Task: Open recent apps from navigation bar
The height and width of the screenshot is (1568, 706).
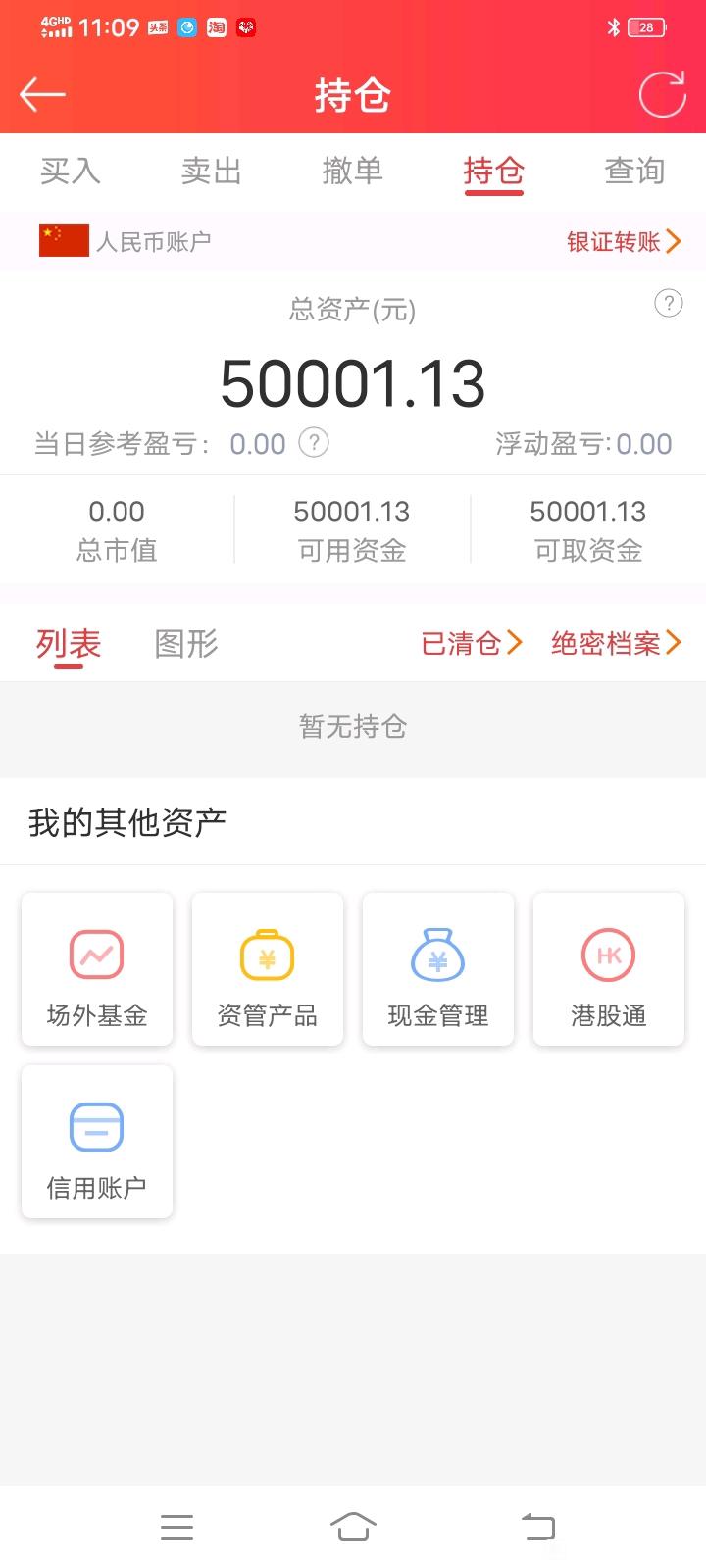Action: click(x=176, y=1526)
